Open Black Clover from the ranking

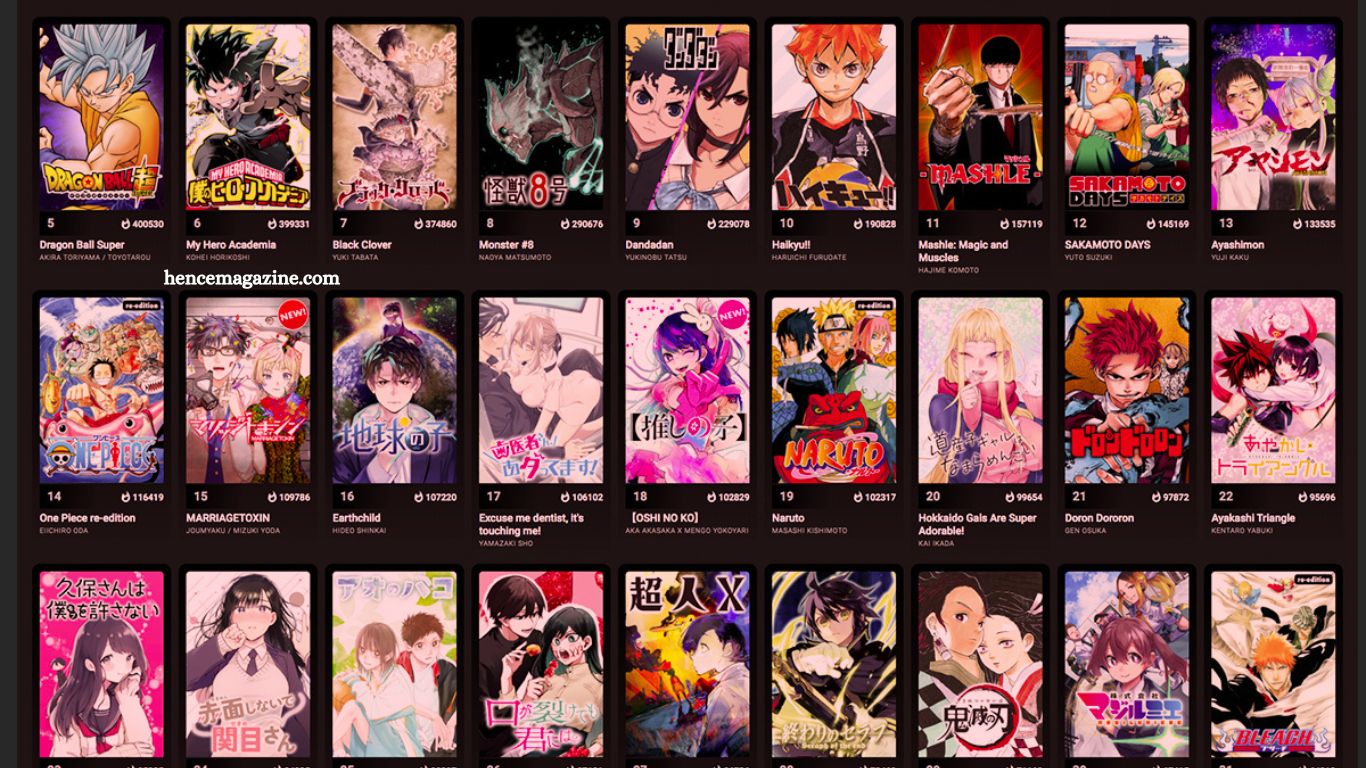coord(394,118)
